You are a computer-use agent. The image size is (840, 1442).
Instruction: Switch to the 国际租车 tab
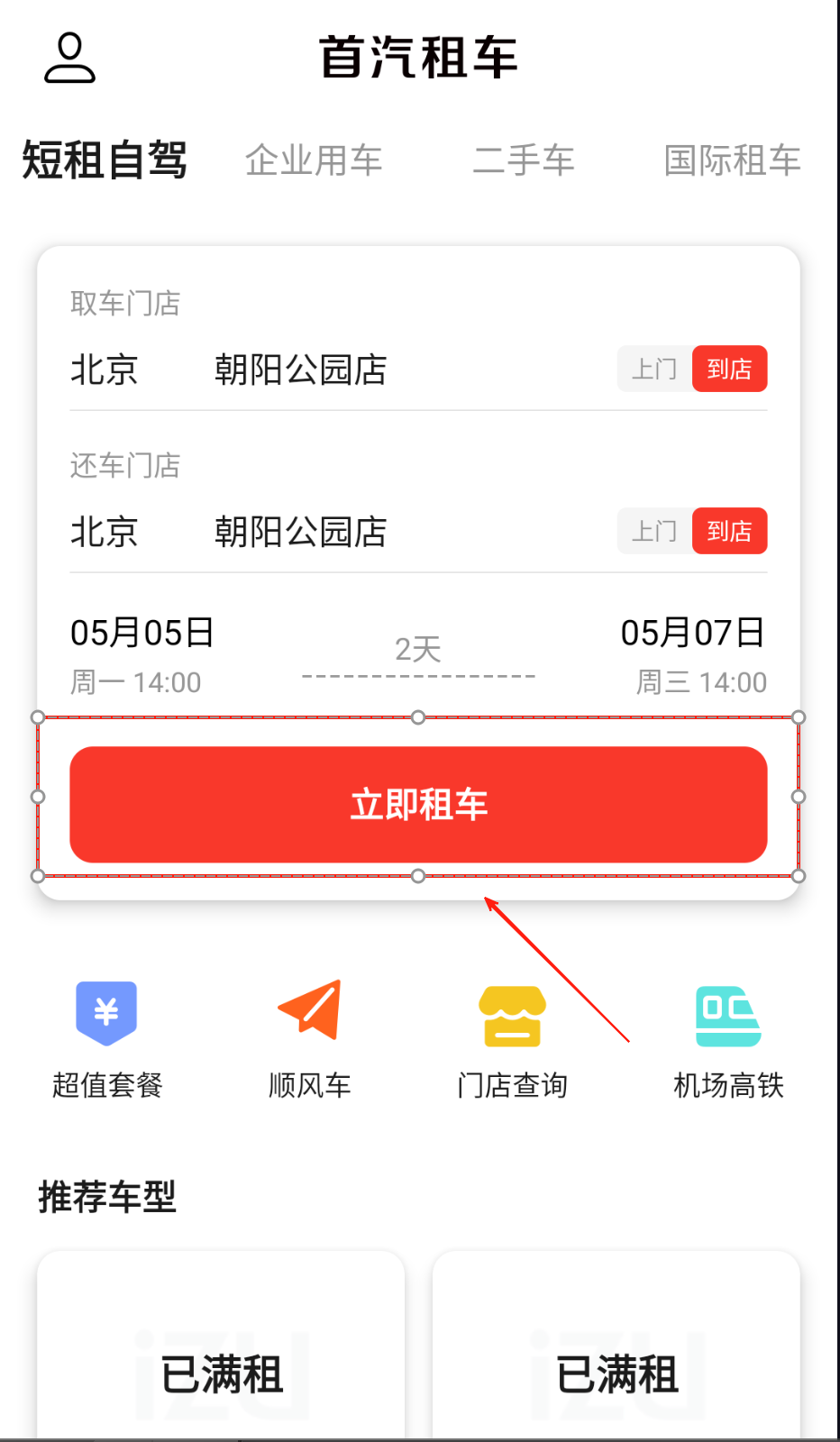tap(732, 160)
